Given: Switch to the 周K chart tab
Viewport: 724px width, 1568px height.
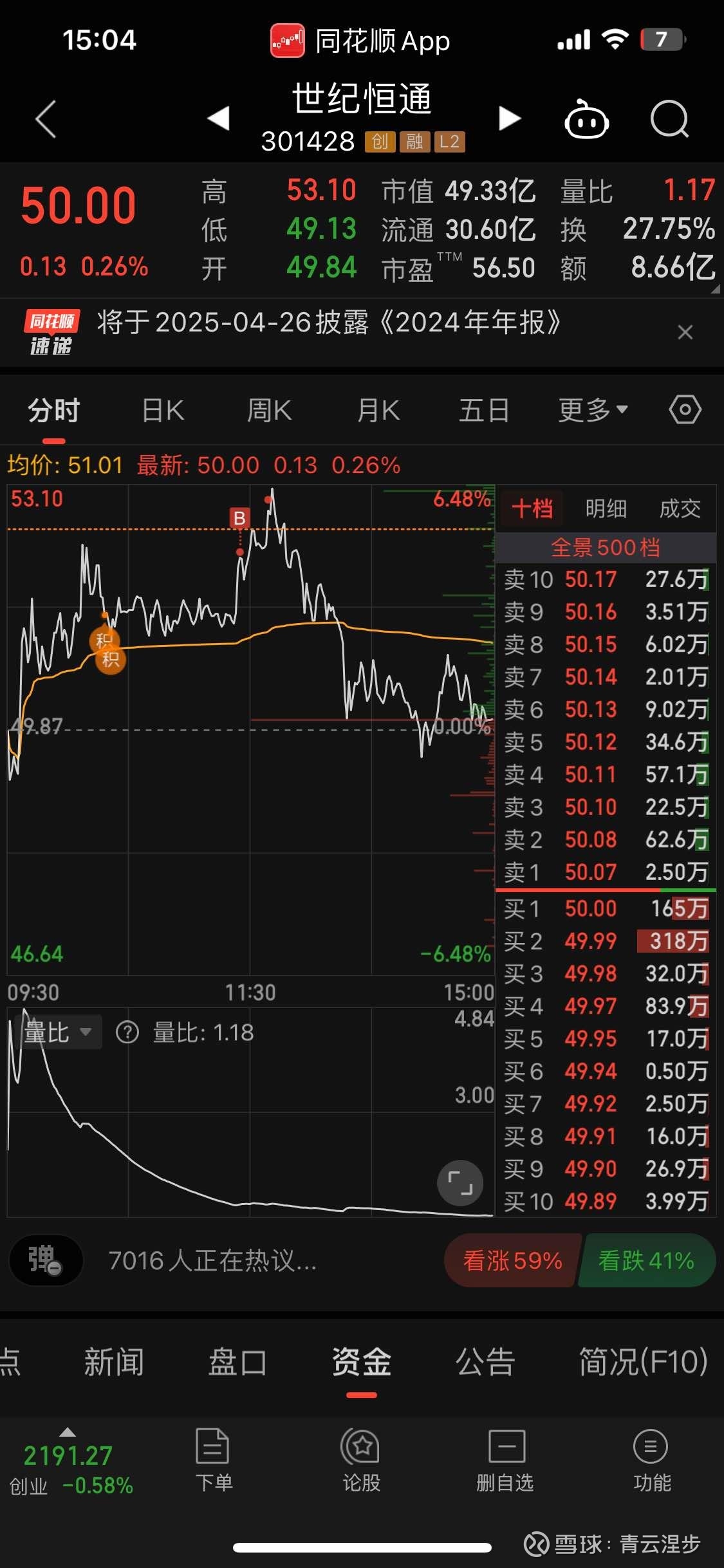Looking at the screenshot, I should (269, 411).
